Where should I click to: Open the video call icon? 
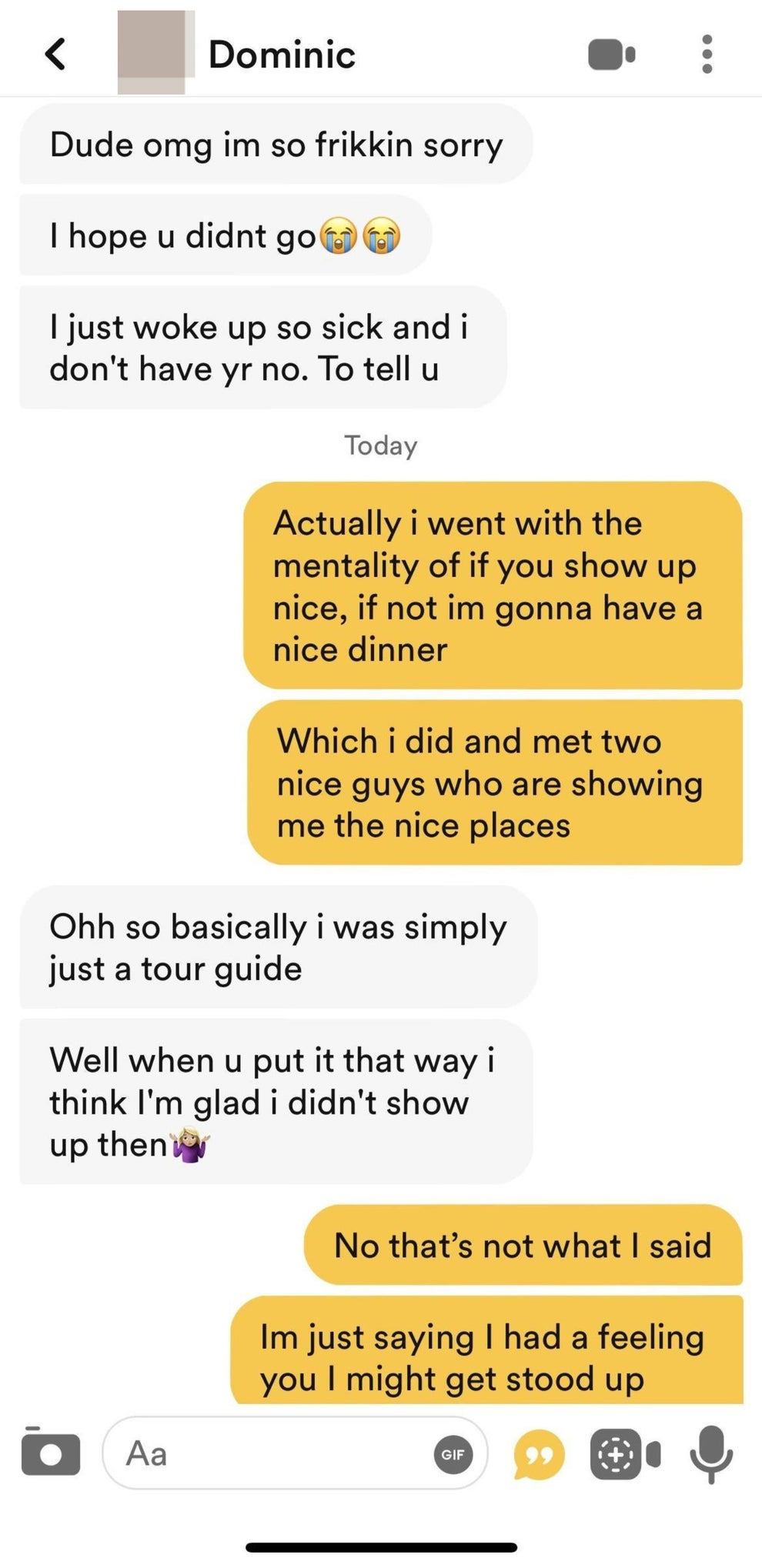(610, 53)
